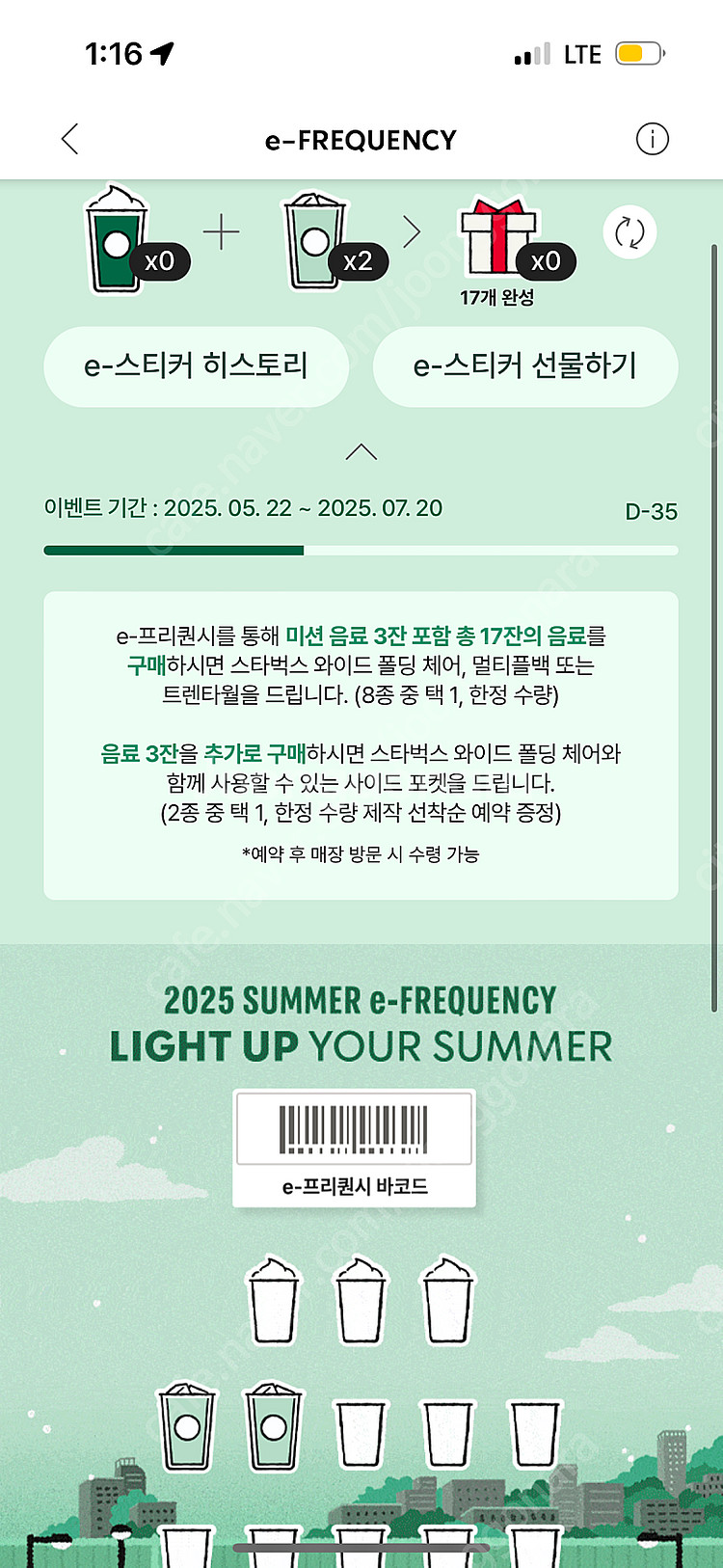Open the e-프리퀀시 바코드
Viewport: 723px width, 1568px height.
click(354, 1149)
